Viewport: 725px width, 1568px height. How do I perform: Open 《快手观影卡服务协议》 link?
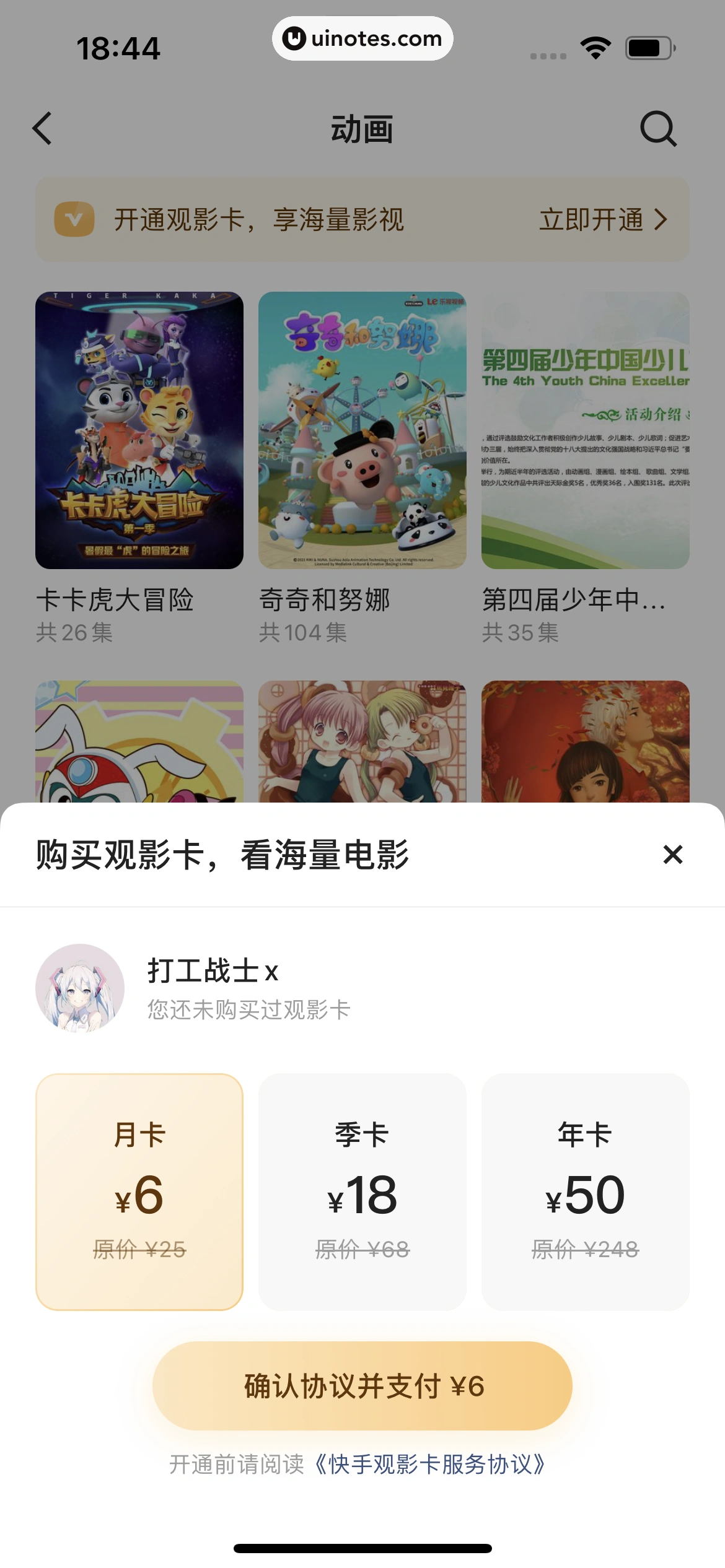431,1465
